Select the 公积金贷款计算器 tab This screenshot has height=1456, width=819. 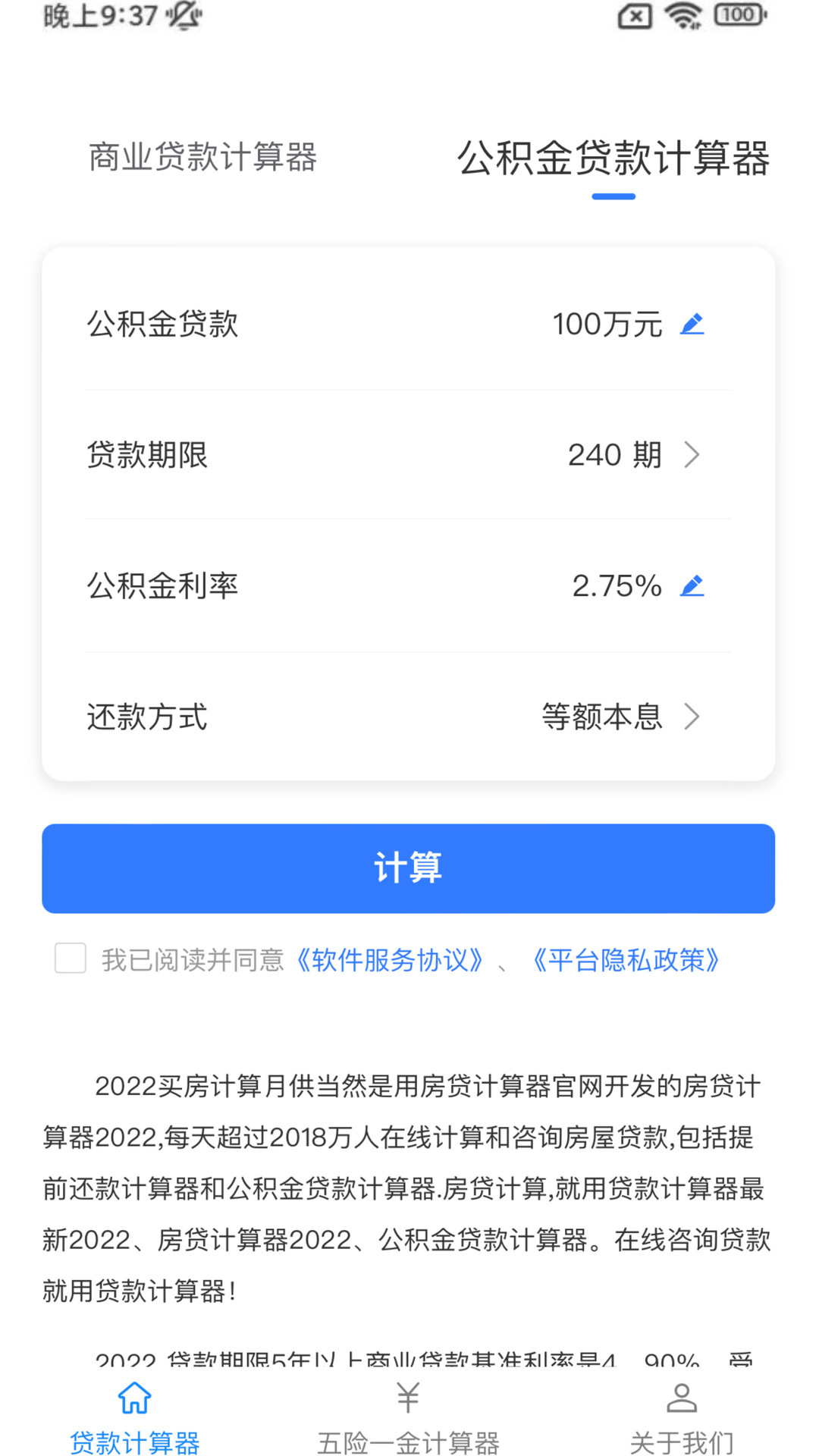(613, 158)
